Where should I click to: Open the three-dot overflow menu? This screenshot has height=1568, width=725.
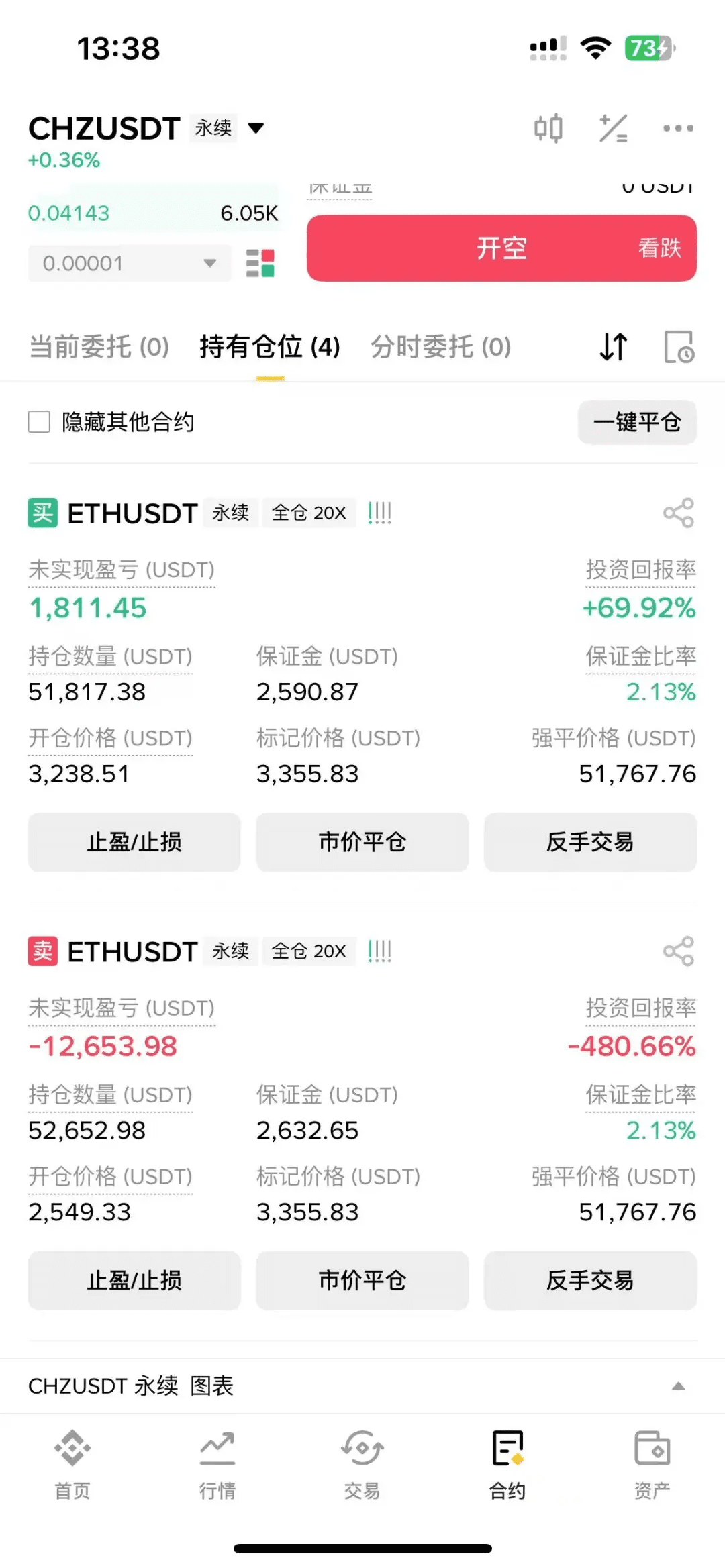tap(678, 128)
